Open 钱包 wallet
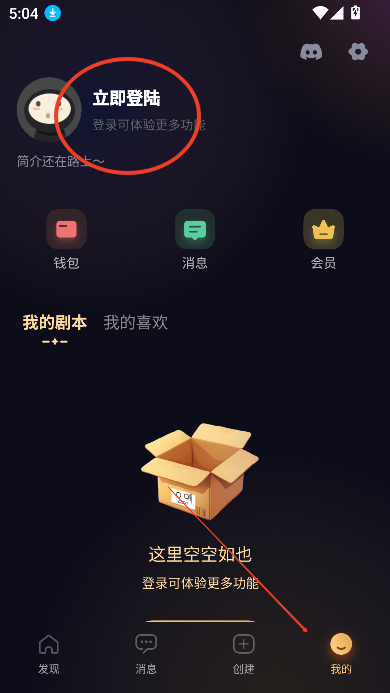The height and width of the screenshot is (693, 390). click(66, 239)
